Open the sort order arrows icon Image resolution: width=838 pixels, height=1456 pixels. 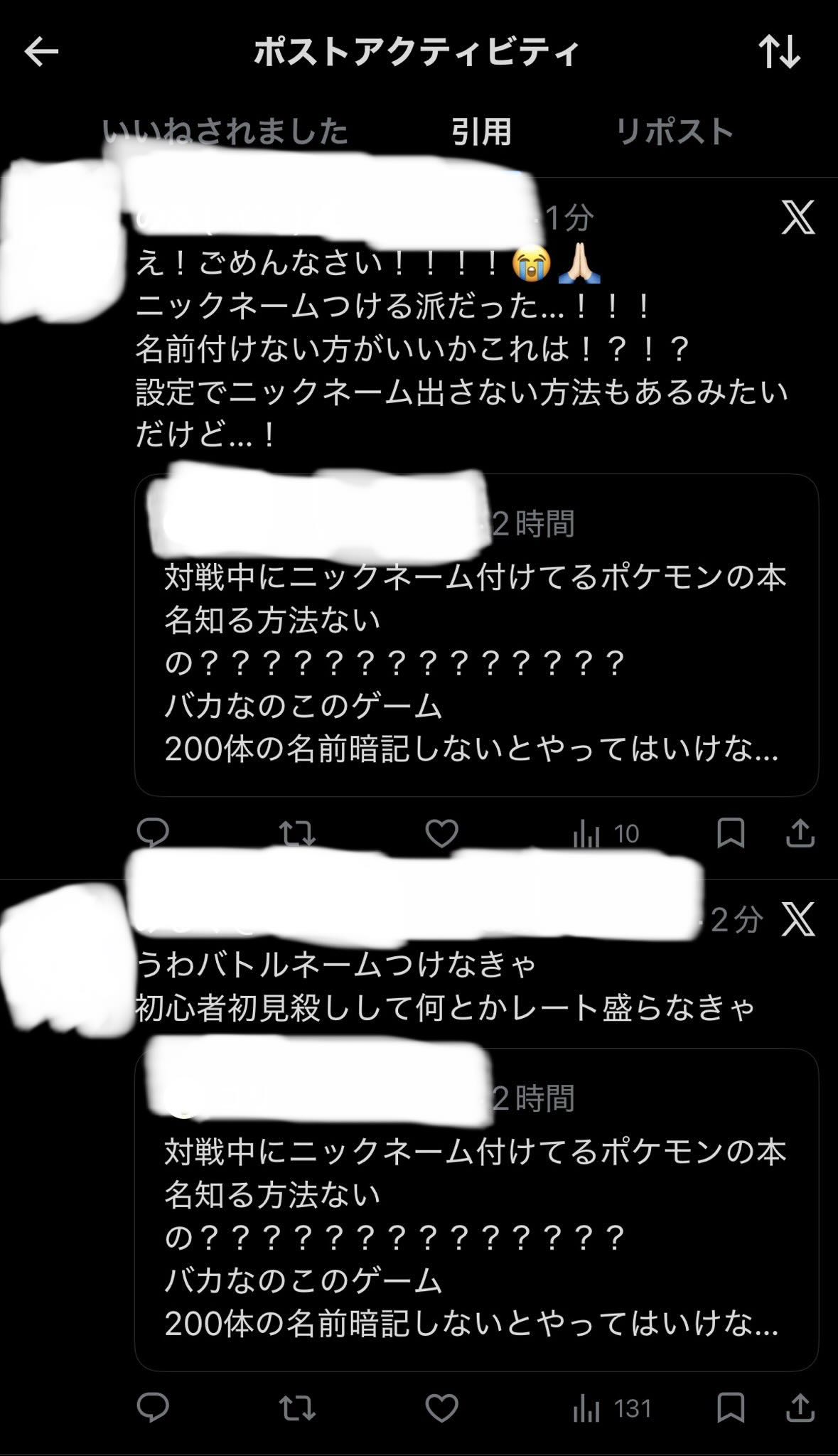point(779,52)
